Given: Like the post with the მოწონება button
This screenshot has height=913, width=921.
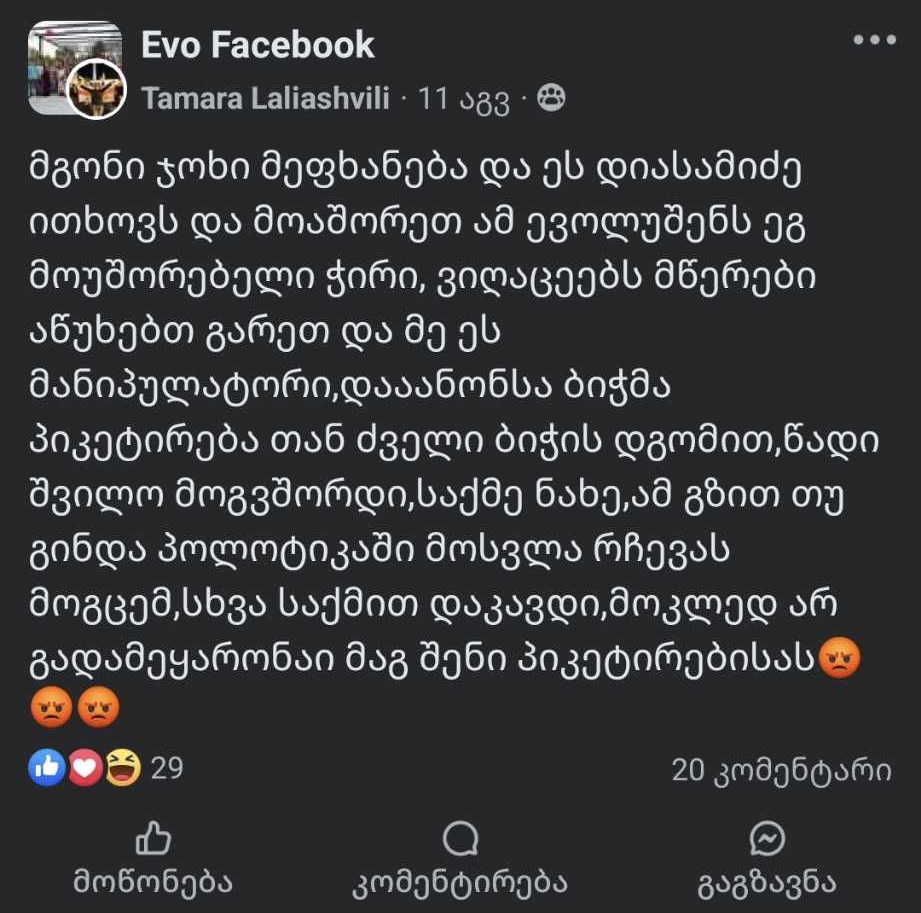Looking at the screenshot, I should click(x=153, y=859).
